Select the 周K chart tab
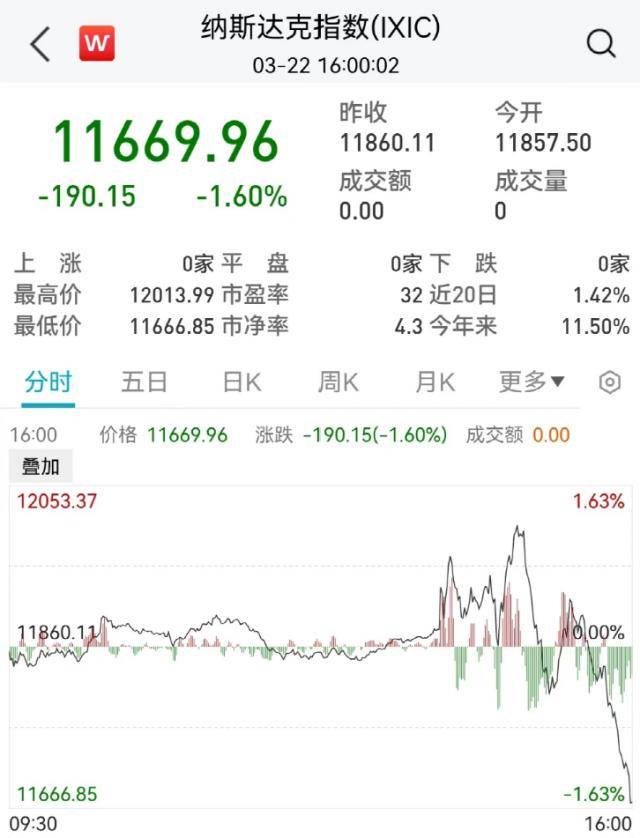Viewport: 640px width, 838px height. click(x=338, y=381)
